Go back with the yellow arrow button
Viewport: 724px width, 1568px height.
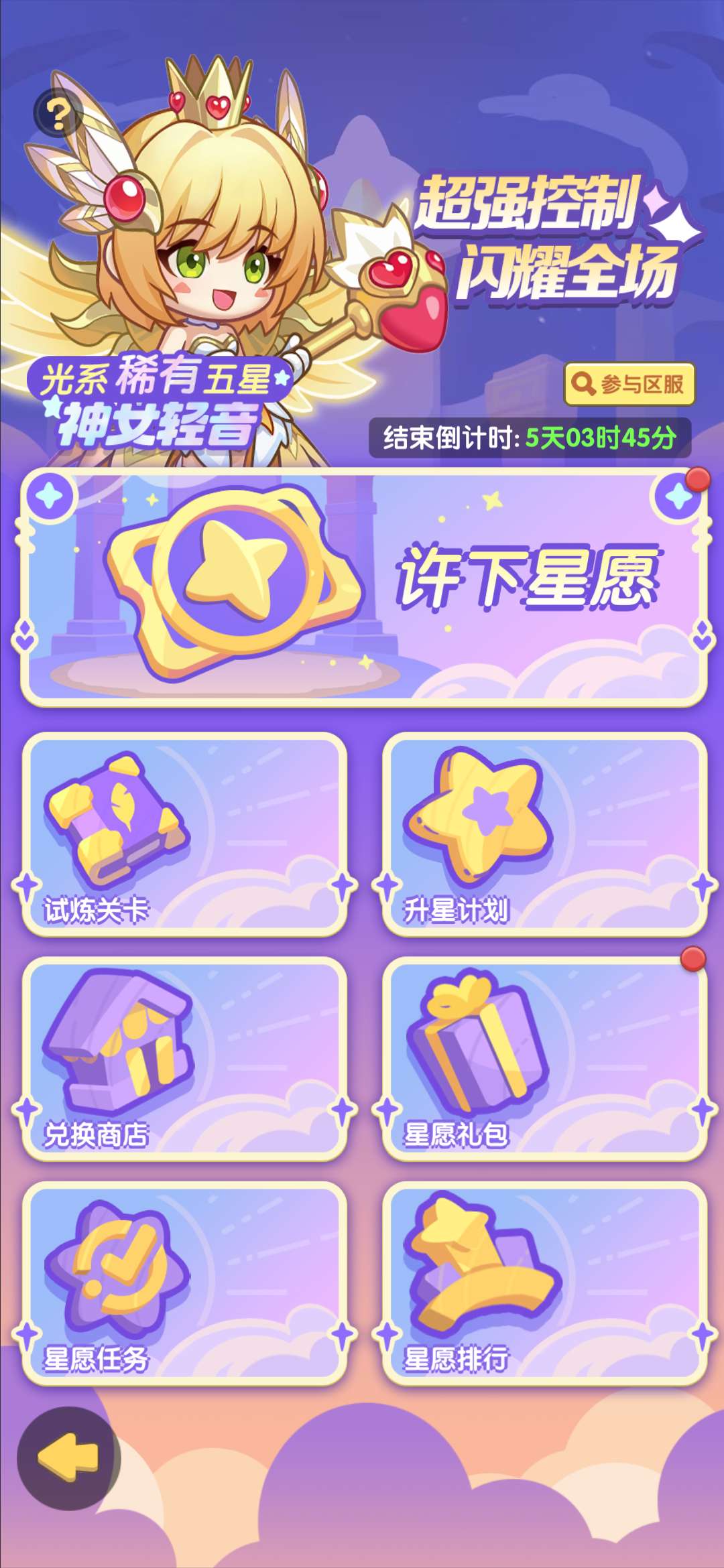(68, 1458)
